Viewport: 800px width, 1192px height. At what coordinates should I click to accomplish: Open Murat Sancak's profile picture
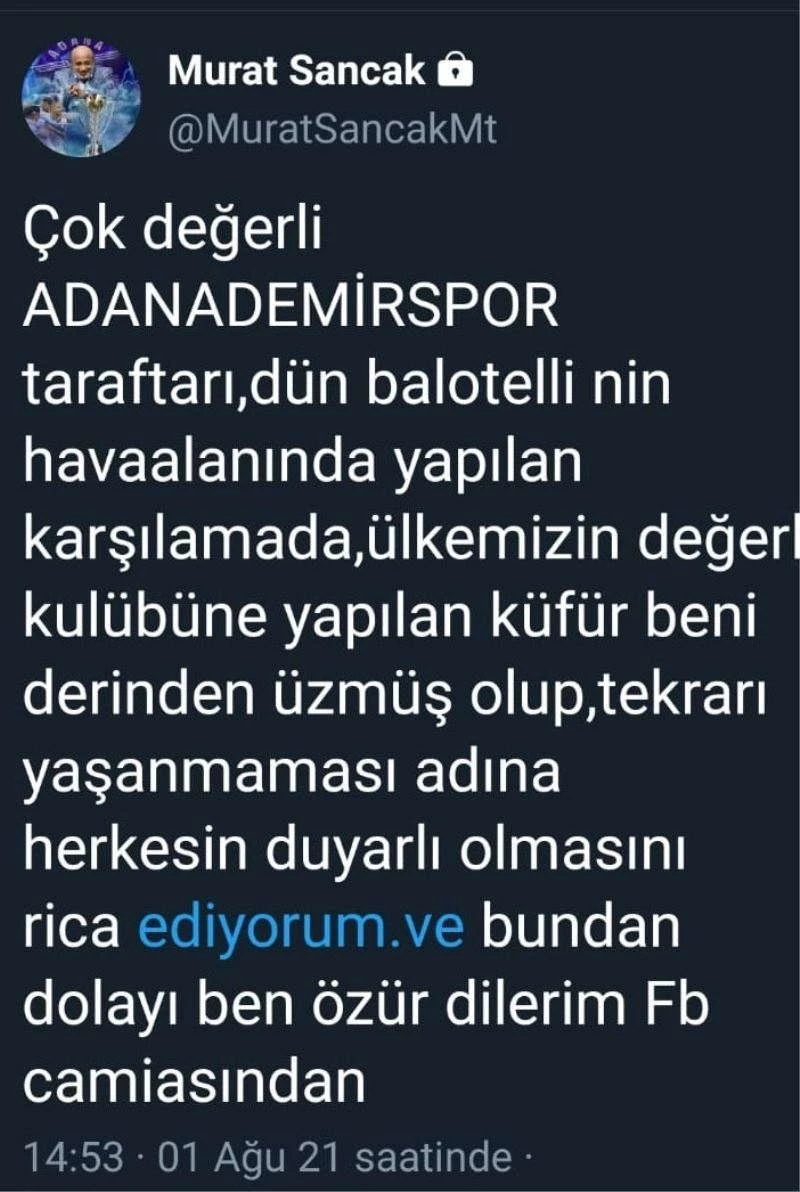pos(81,97)
